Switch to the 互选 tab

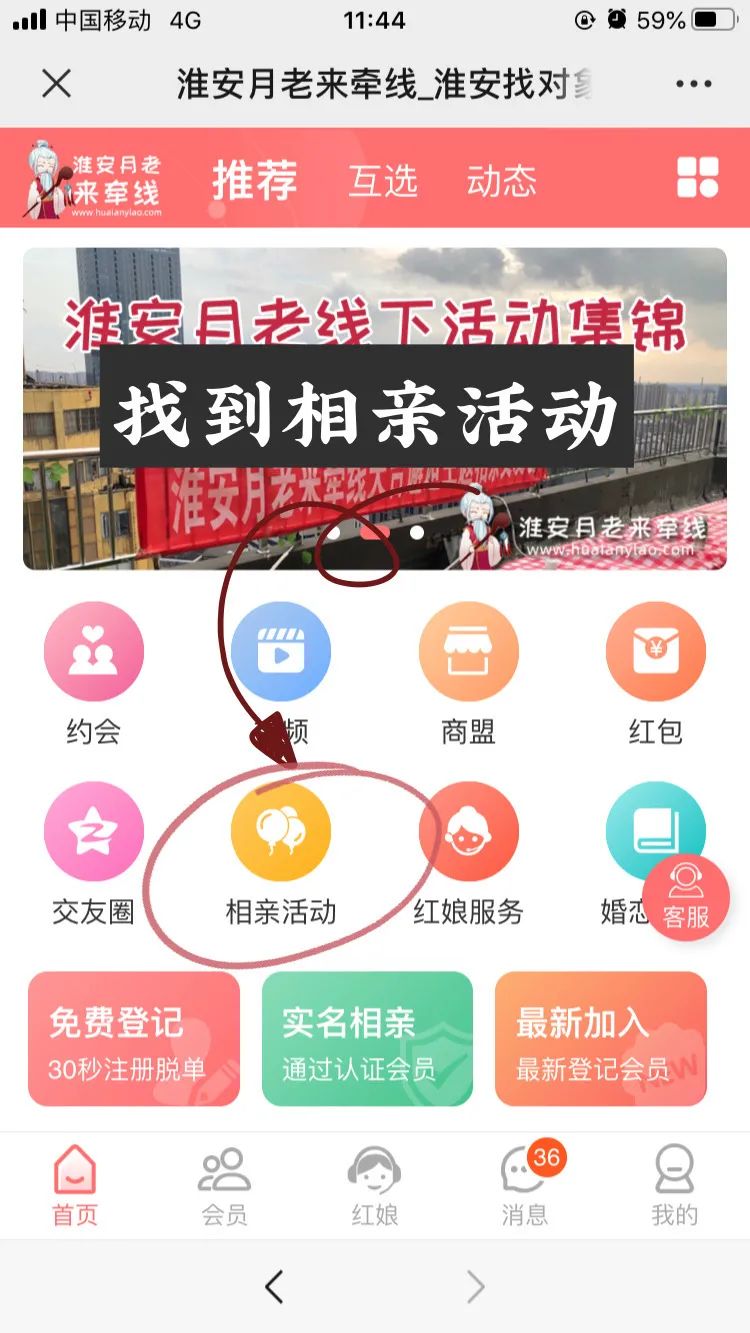[x=383, y=181]
